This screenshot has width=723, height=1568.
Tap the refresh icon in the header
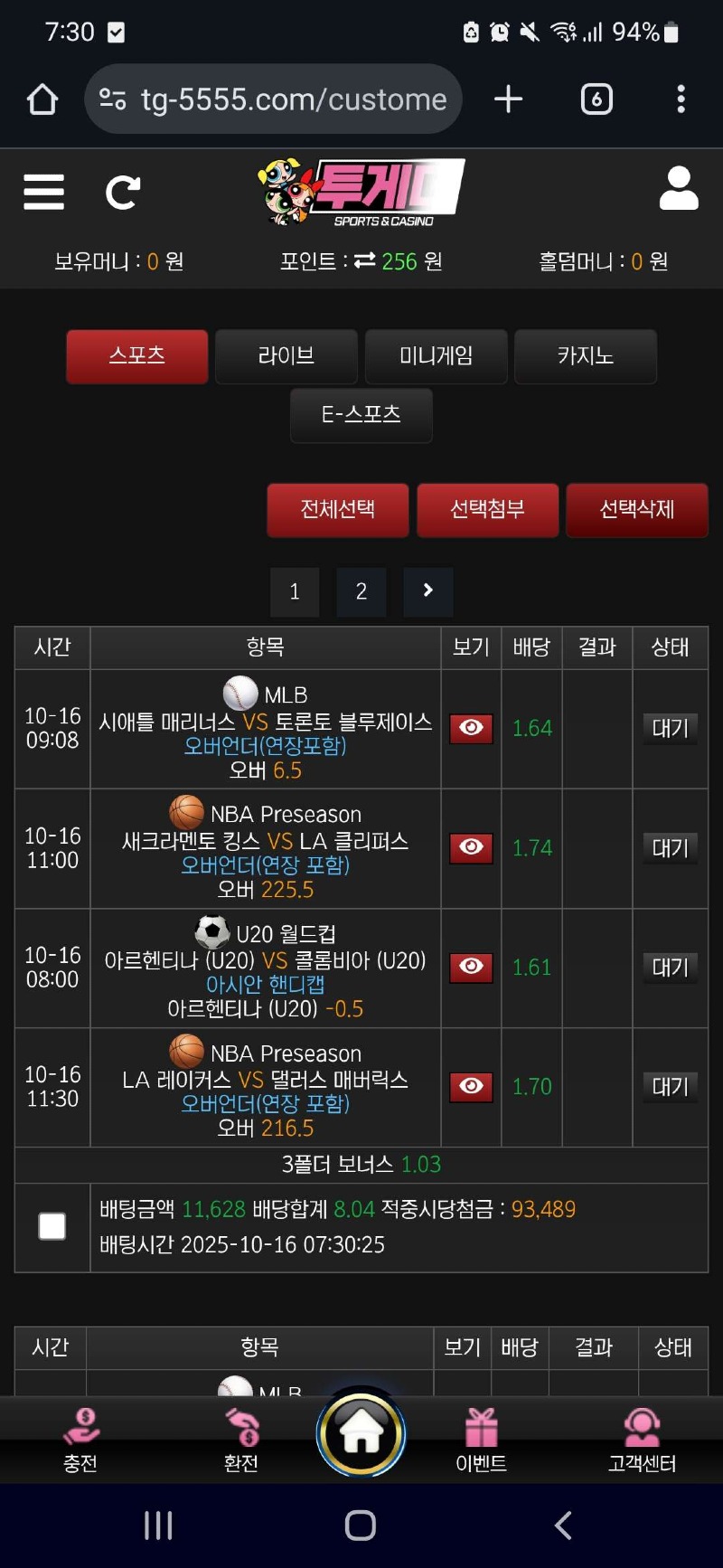coord(123,192)
